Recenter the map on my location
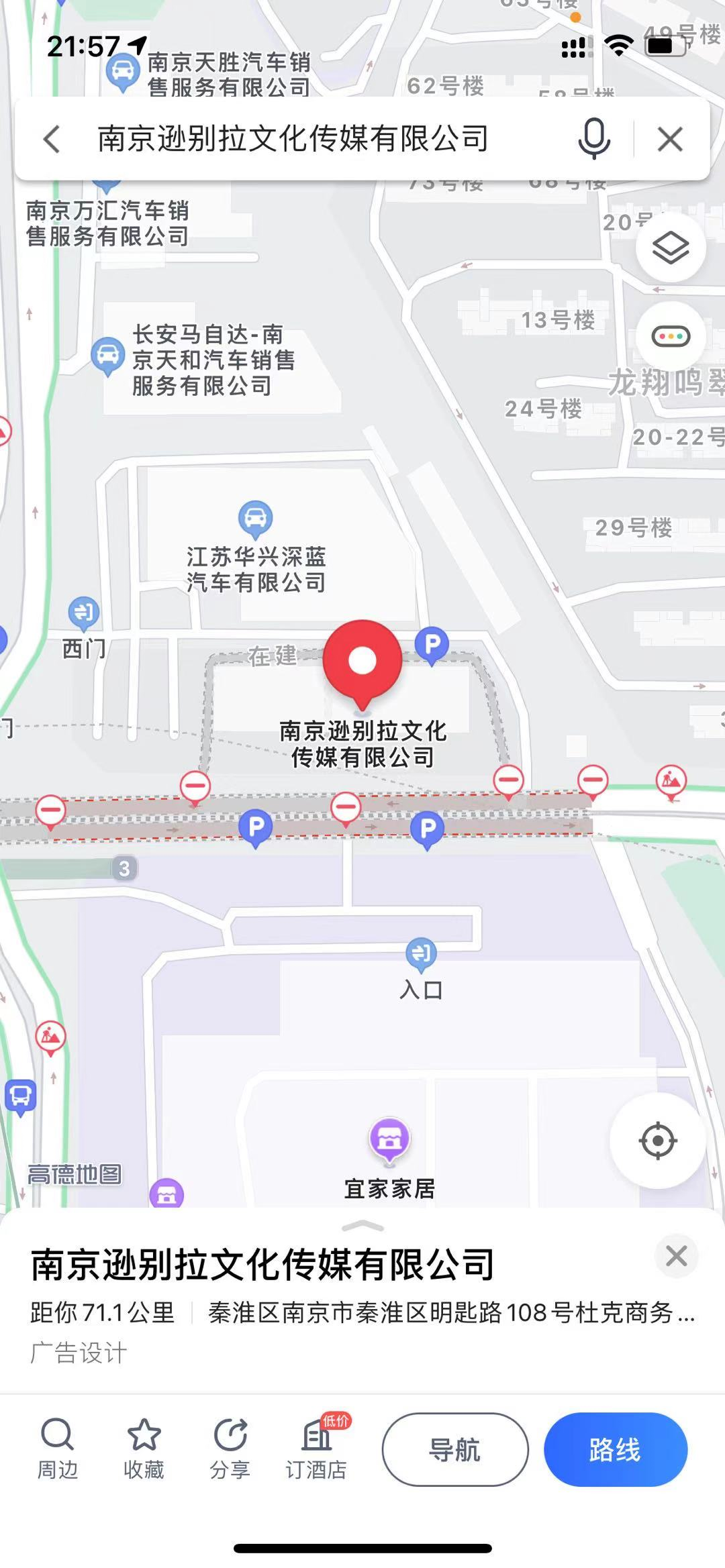This screenshot has height=1568, width=725. pos(657,1140)
